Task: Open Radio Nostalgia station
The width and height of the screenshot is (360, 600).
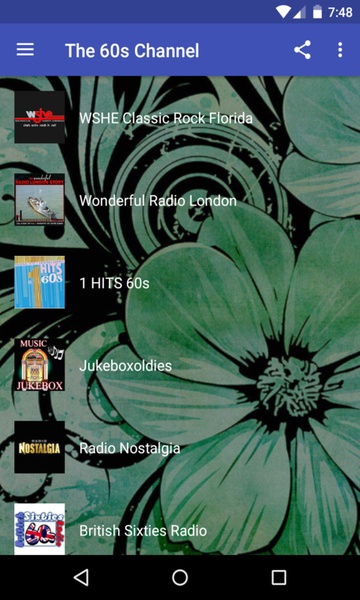Action: pos(180,448)
